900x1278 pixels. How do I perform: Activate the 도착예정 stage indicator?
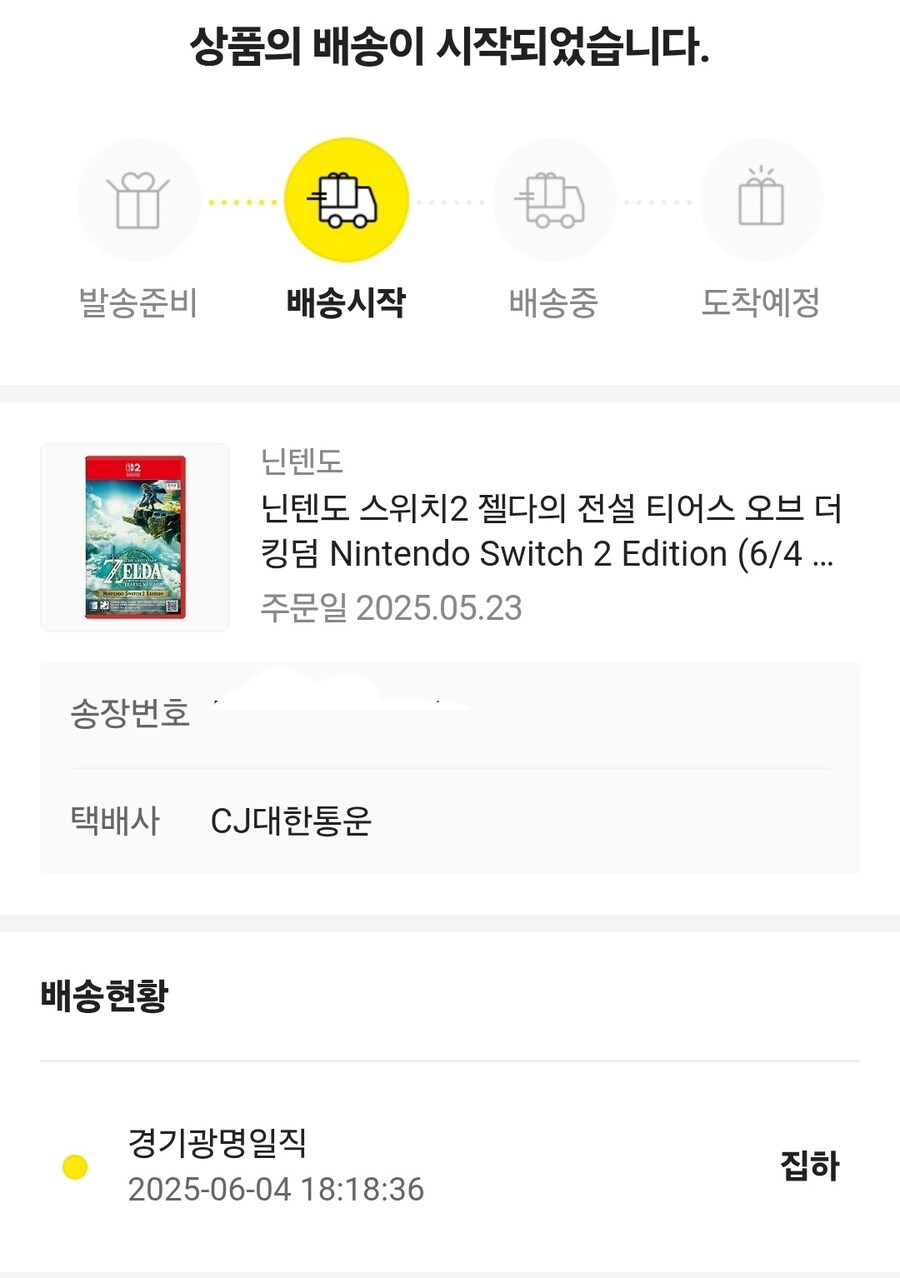[x=762, y=200]
